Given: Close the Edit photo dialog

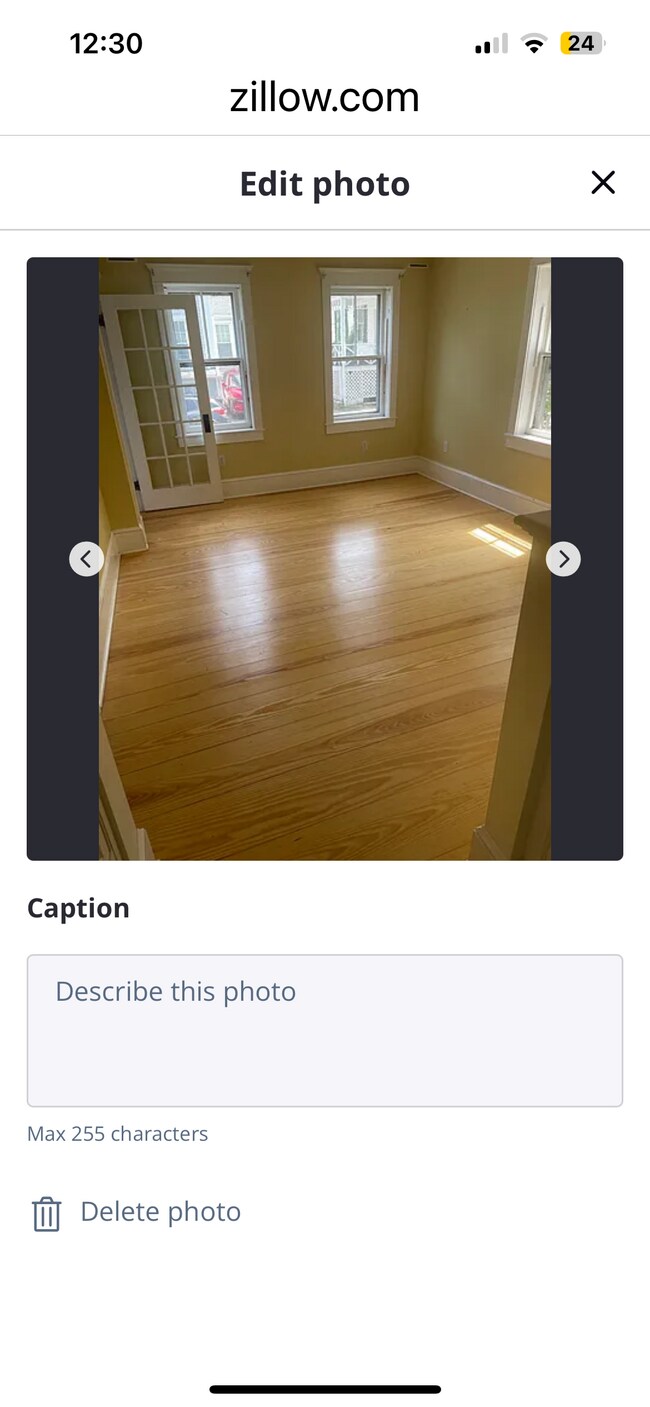Looking at the screenshot, I should pyautogui.click(x=602, y=182).
